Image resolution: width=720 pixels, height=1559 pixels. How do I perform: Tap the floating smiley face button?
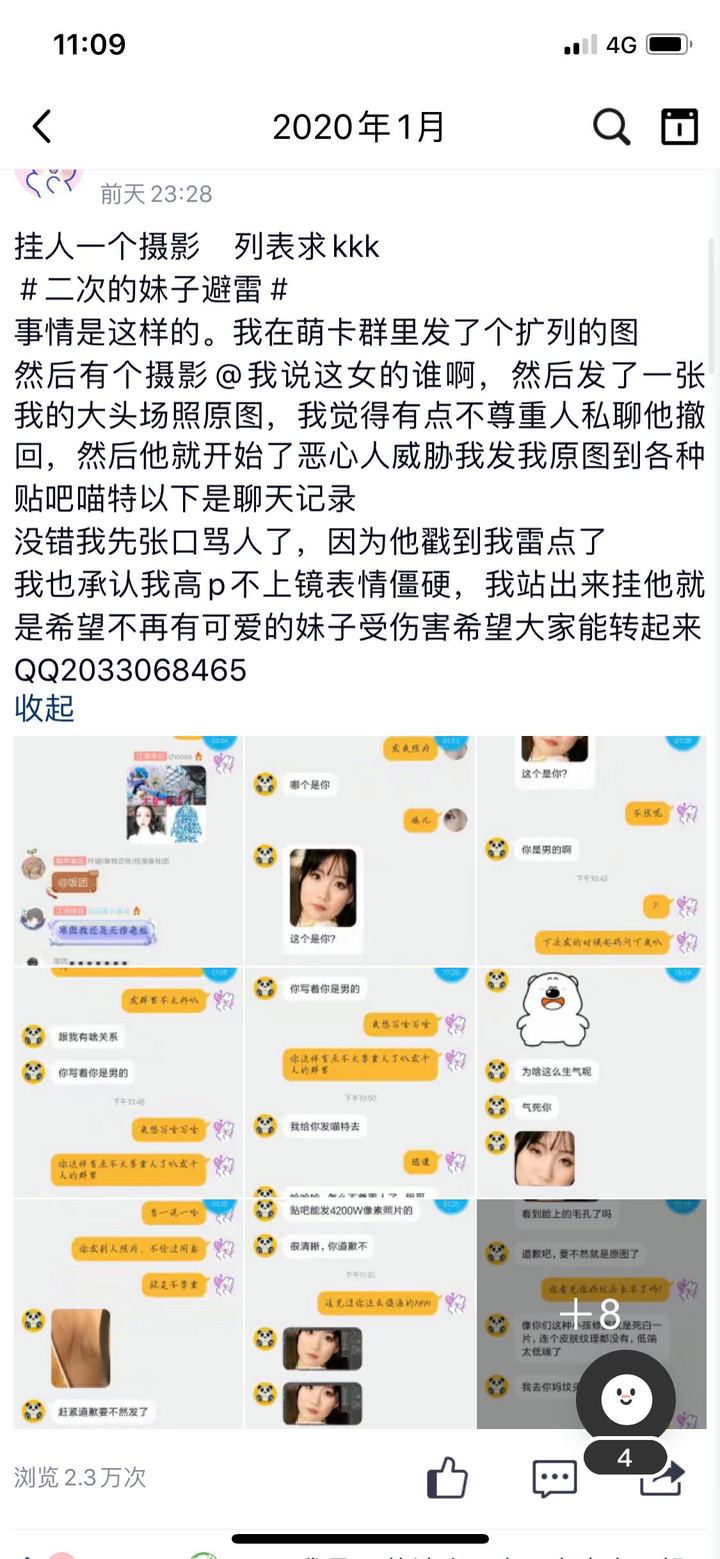[626, 1397]
